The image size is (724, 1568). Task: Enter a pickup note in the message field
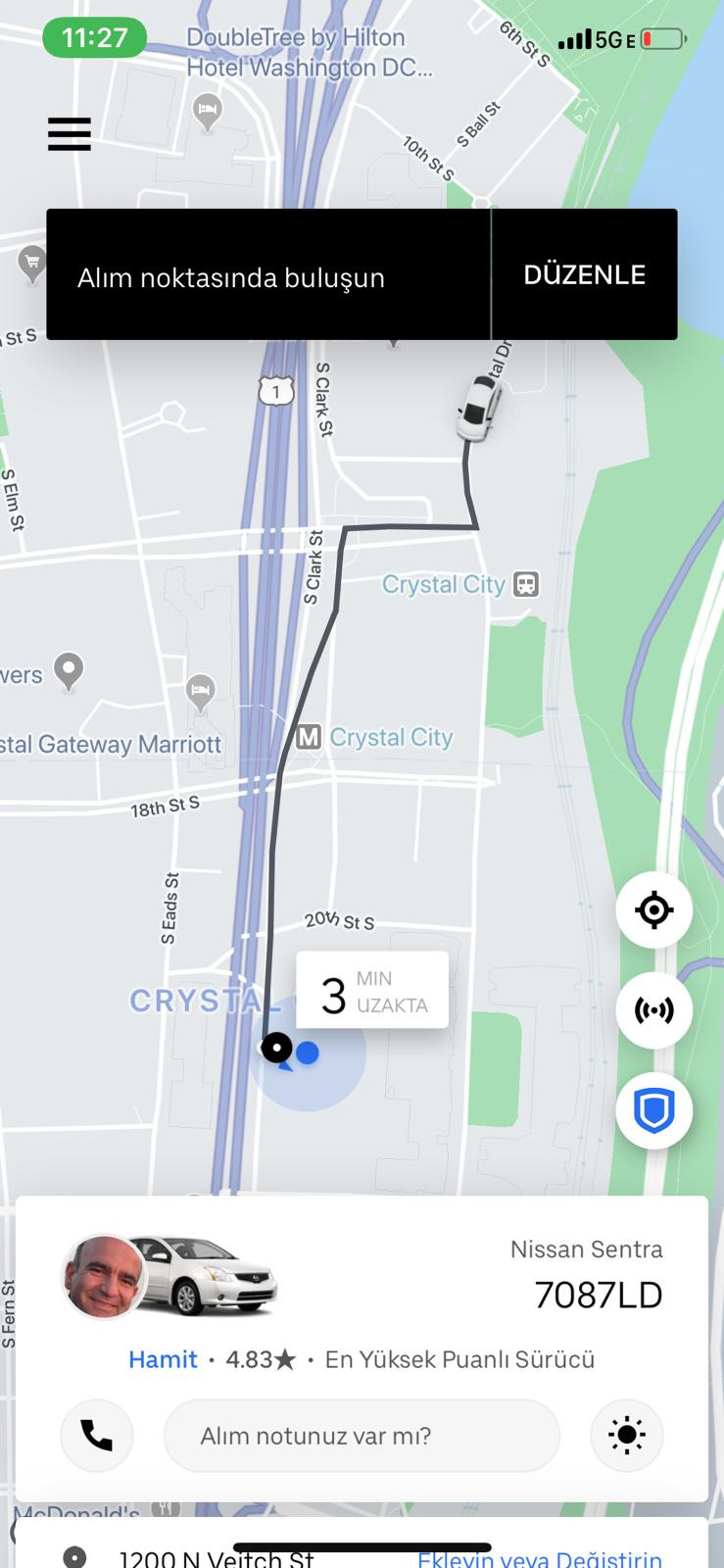click(x=362, y=1436)
